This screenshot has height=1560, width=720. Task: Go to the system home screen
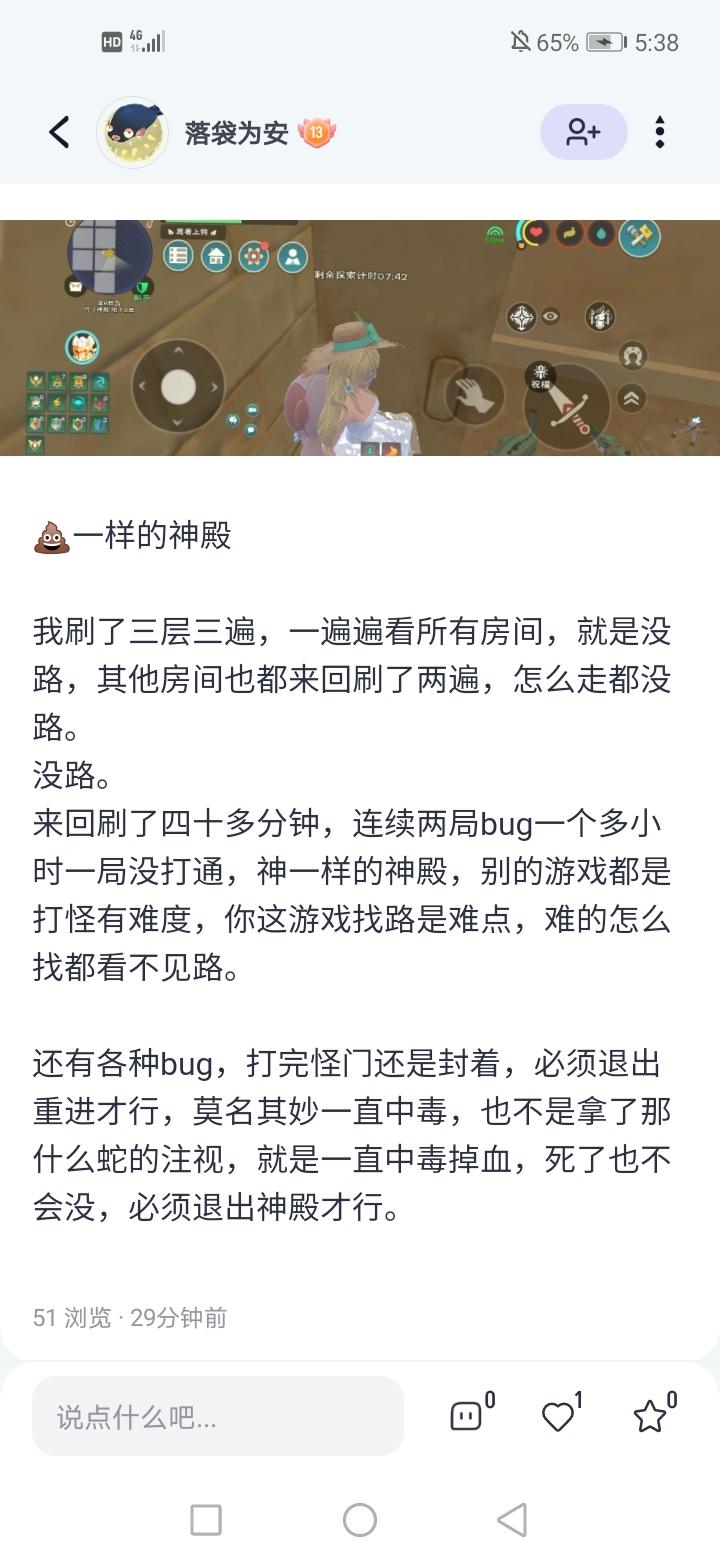tap(360, 1520)
